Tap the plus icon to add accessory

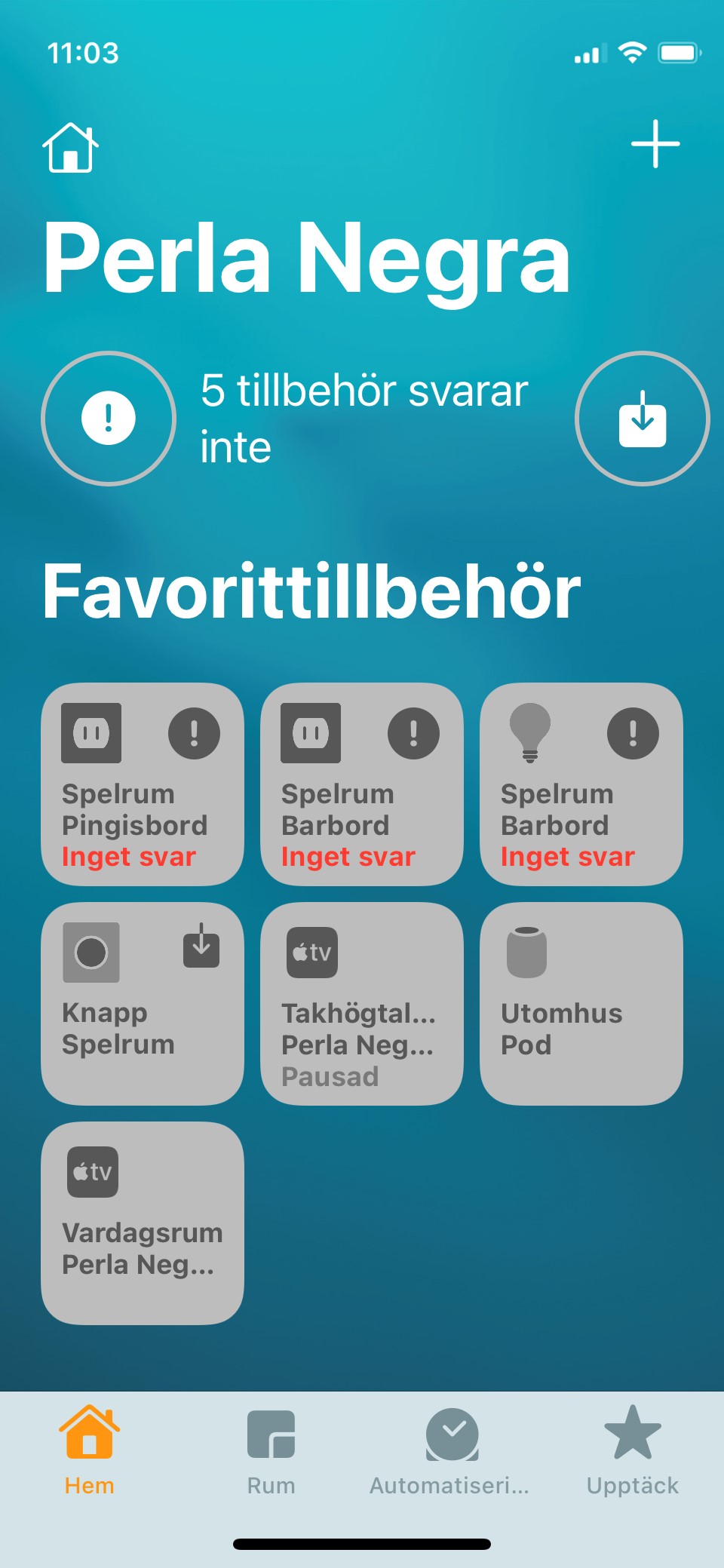tap(655, 143)
